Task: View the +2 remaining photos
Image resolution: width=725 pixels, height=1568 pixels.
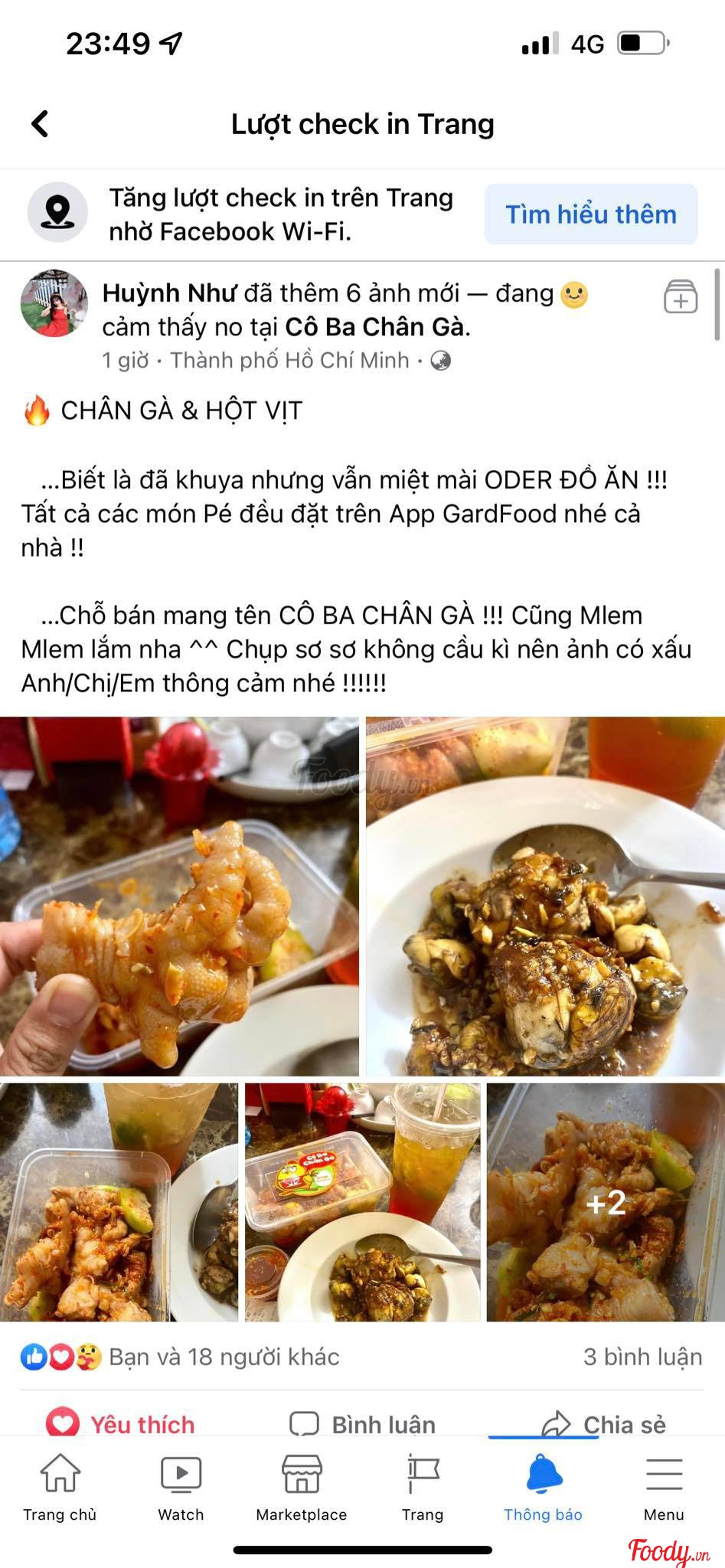Action: [x=606, y=1202]
